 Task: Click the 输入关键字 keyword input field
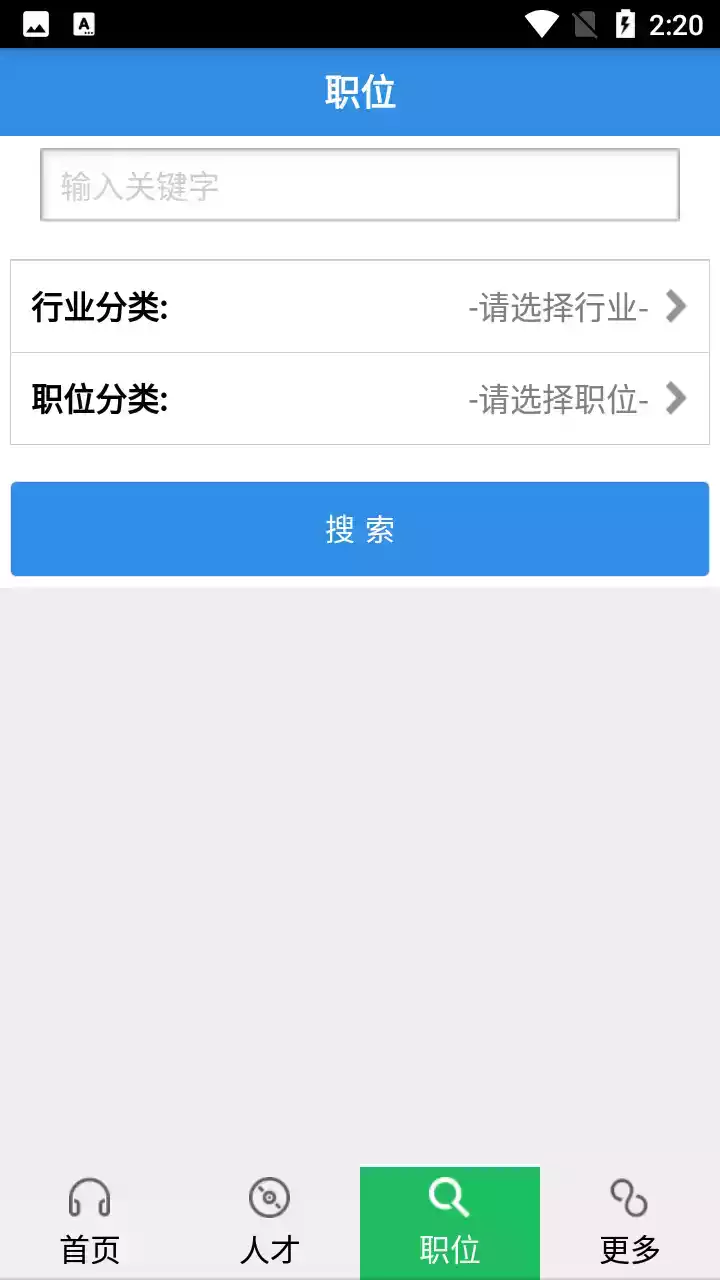(358, 186)
